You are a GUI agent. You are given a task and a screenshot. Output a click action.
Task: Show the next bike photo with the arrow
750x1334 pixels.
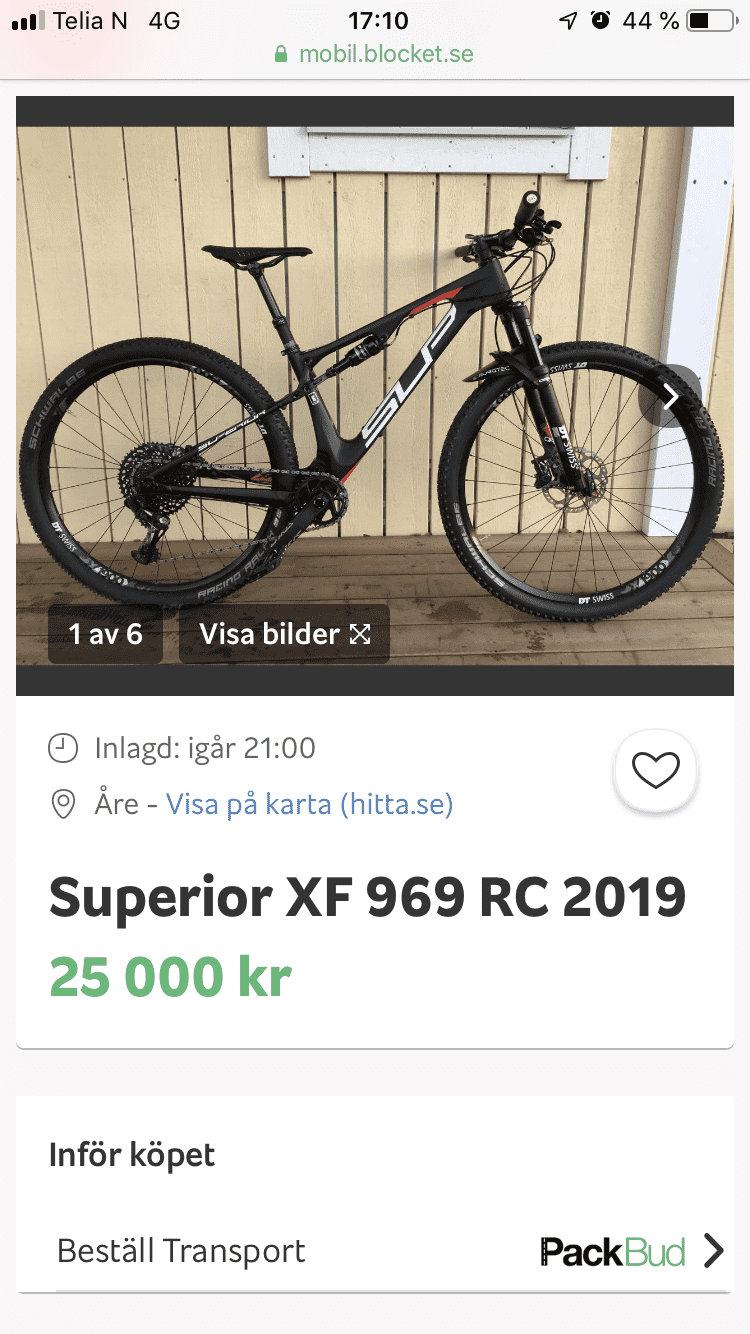[671, 397]
